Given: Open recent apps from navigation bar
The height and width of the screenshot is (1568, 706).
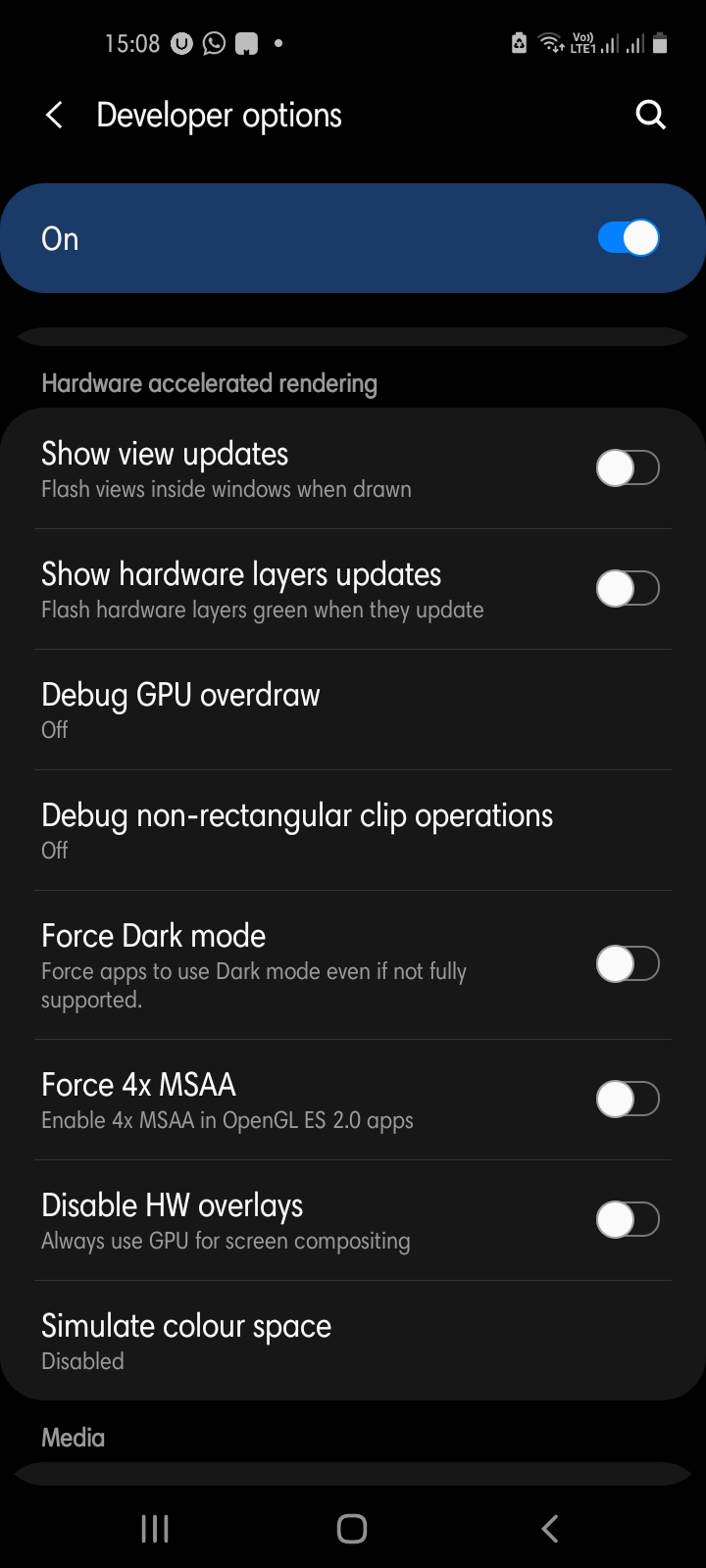Looking at the screenshot, I should click(x=155, y=1529).
